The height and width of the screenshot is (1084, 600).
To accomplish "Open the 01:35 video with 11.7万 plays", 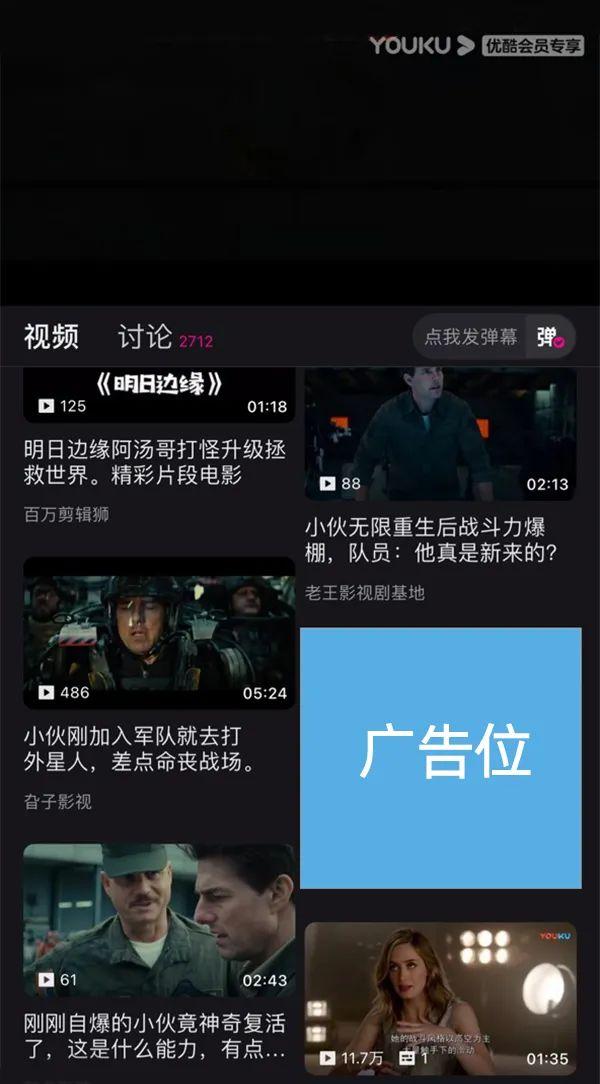I will tap(440, 998).
